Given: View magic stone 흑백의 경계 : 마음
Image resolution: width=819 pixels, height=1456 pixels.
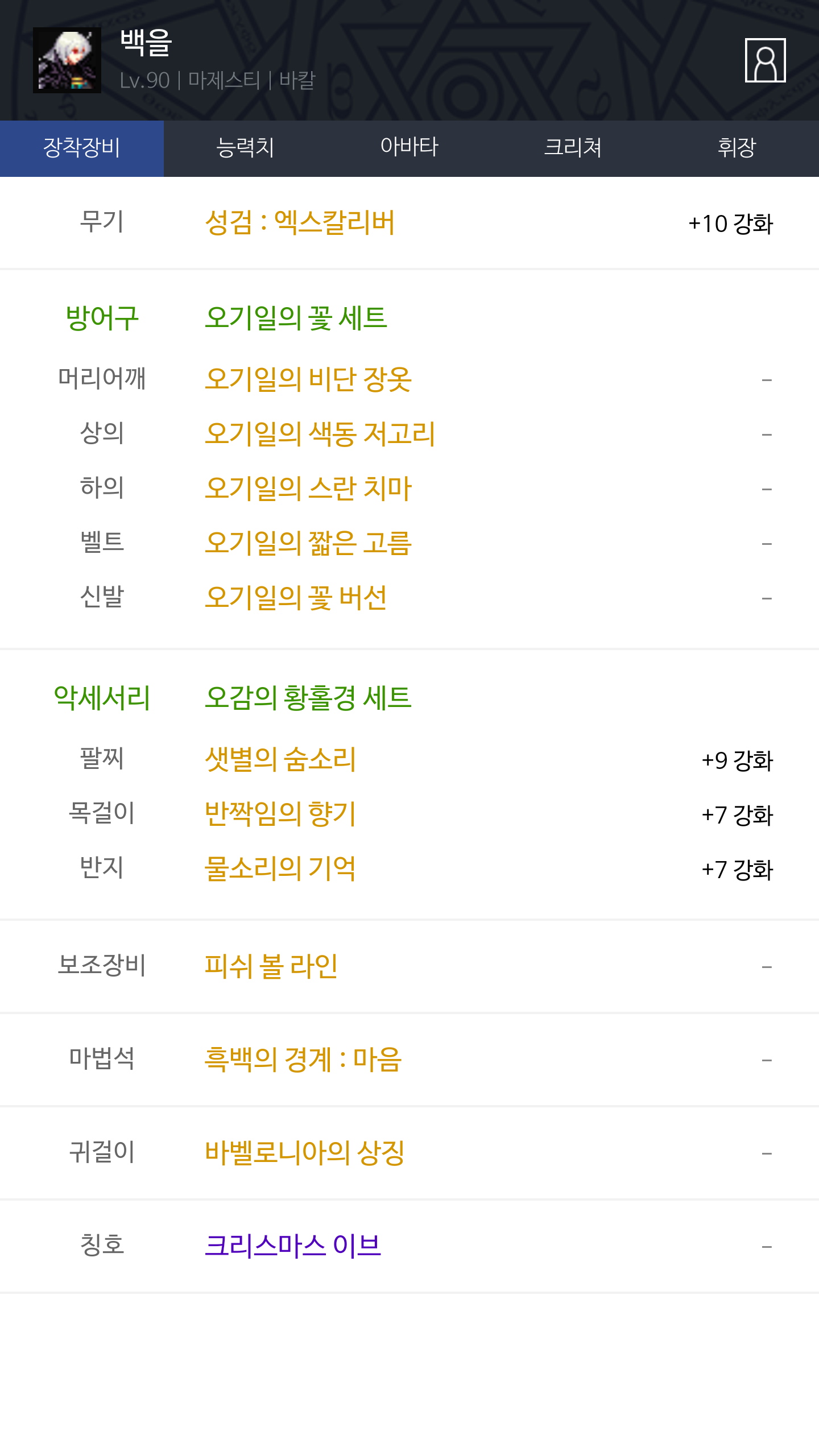Looking at the screenshot, I should [303, 1059].
